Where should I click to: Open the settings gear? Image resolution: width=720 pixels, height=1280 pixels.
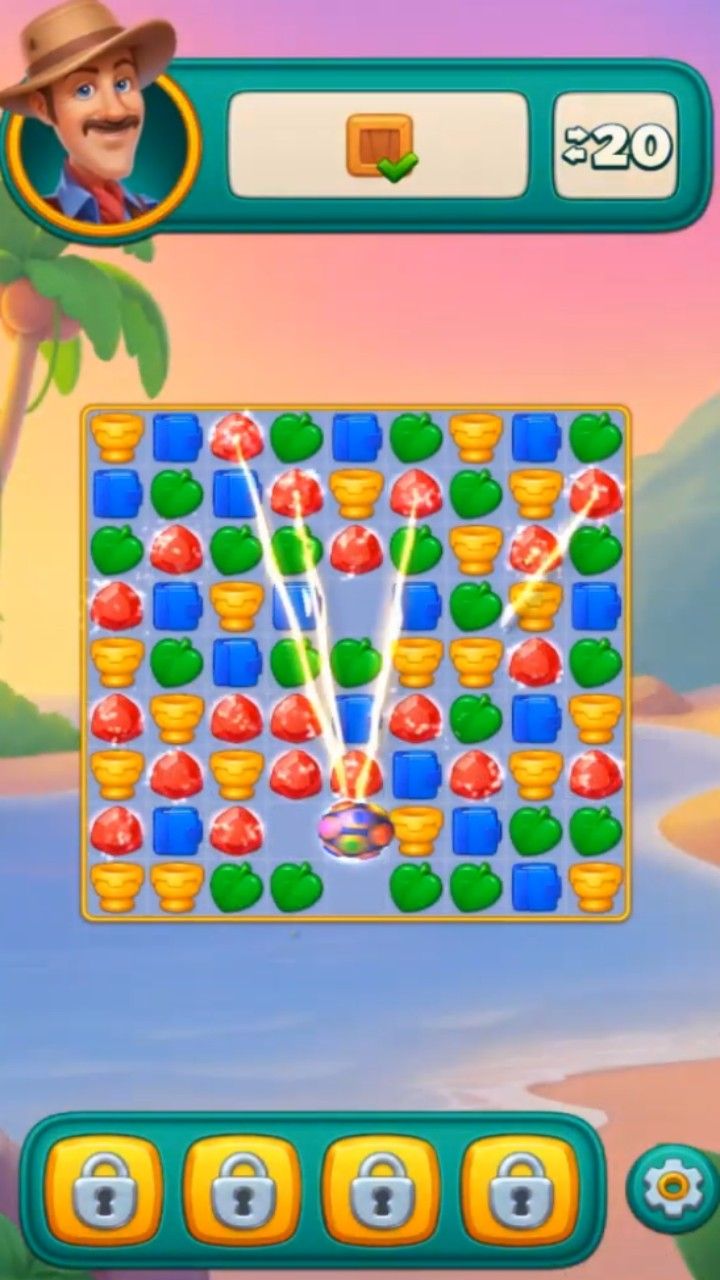[673, 1187]
